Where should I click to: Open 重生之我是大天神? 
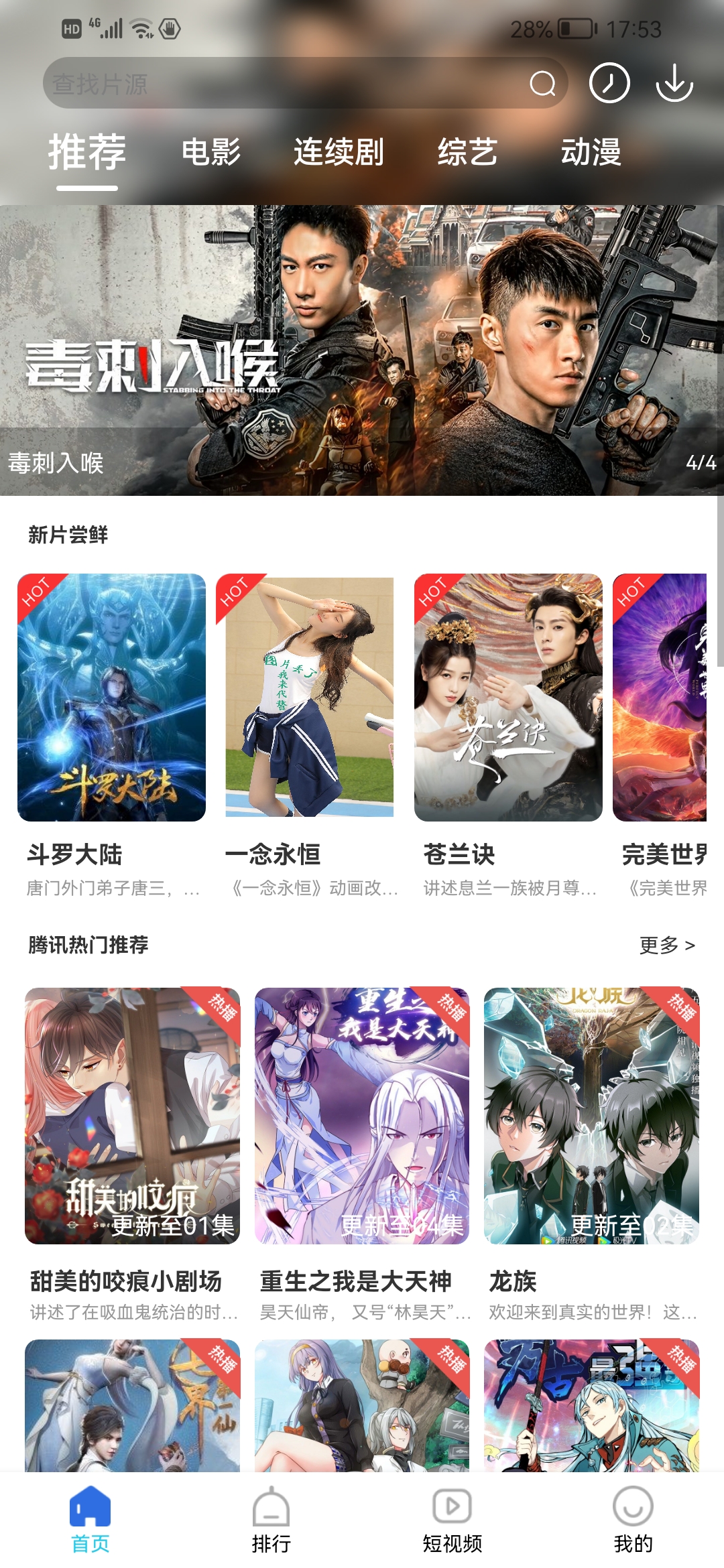362,1116
